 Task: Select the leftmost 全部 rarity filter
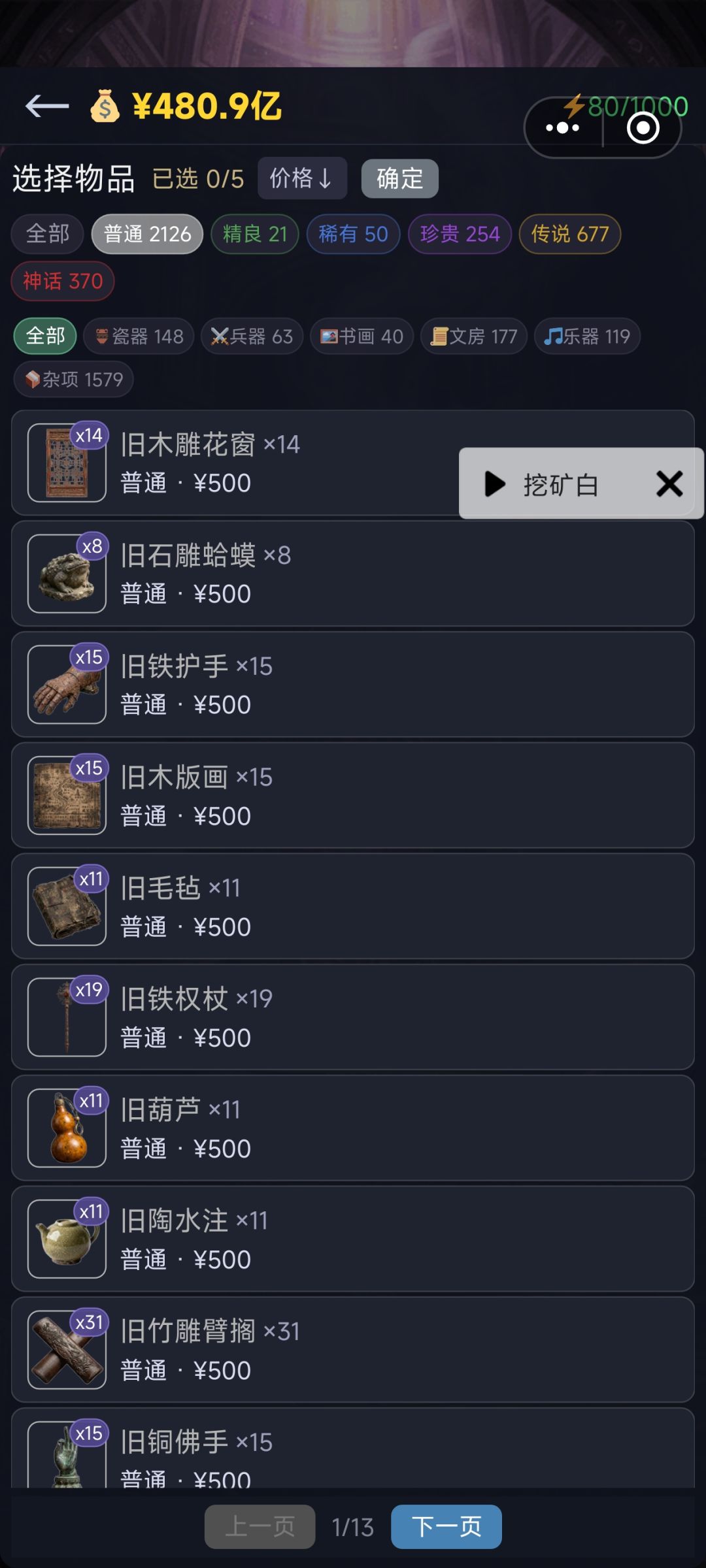(x=47, y=234)
